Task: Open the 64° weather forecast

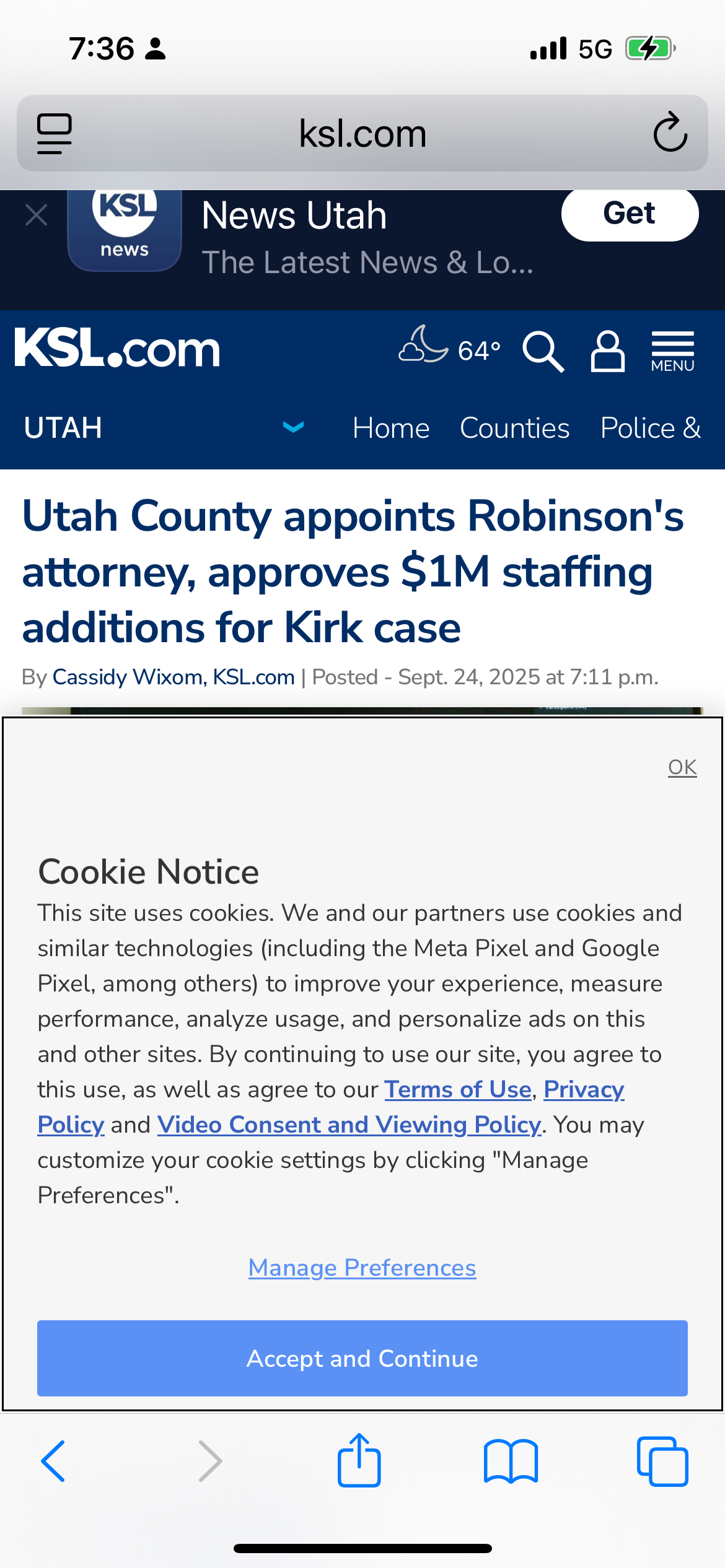Action: [x=450, y=349]
